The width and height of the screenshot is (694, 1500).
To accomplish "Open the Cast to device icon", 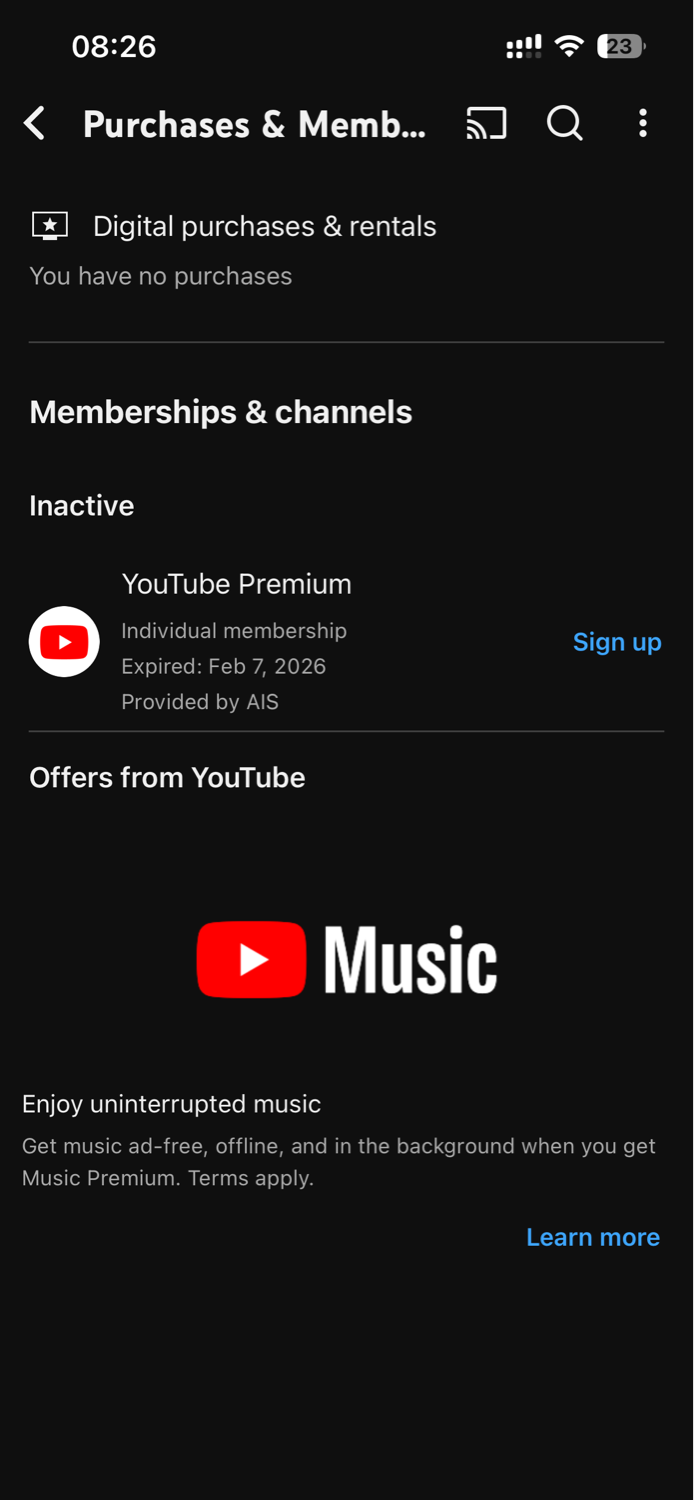I will coord(486,124).
